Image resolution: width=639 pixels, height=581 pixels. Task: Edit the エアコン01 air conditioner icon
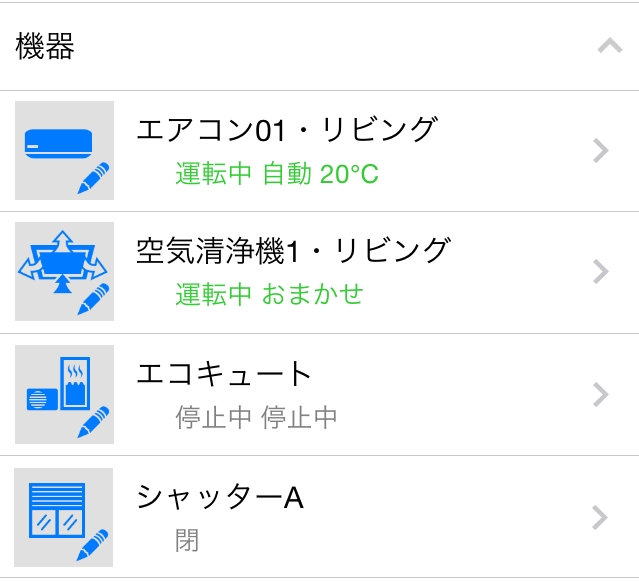coord(65,150)
